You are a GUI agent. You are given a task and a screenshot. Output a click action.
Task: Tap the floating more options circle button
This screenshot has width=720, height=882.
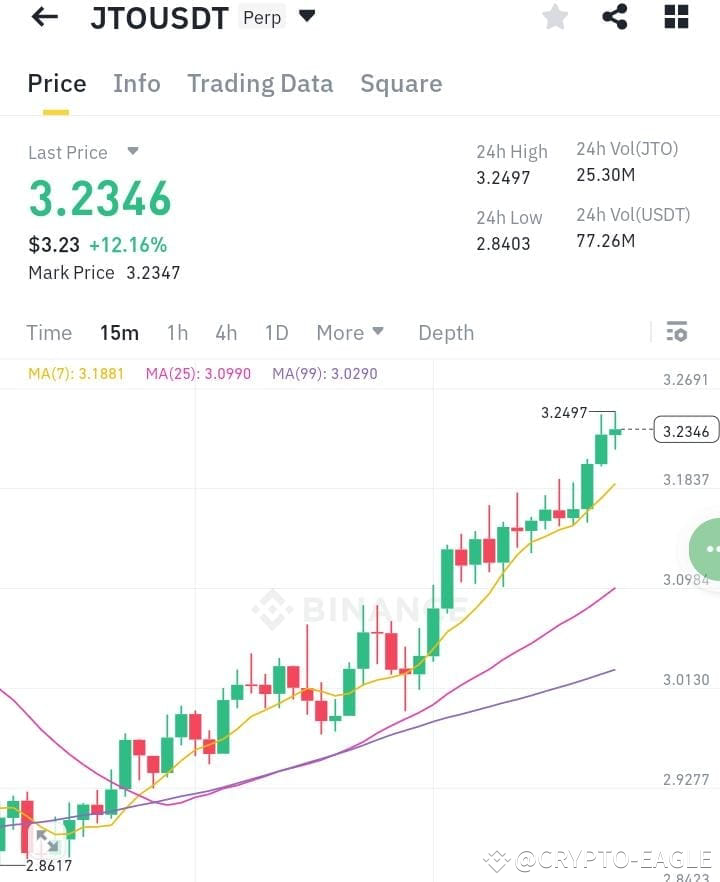[x=712, y=550]
